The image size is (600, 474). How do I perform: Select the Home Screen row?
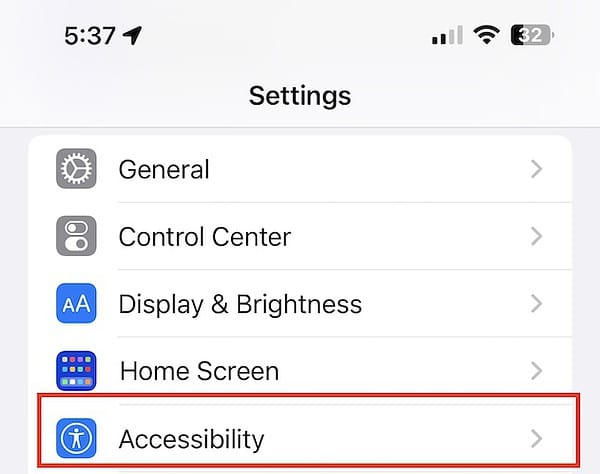[300, 371]
